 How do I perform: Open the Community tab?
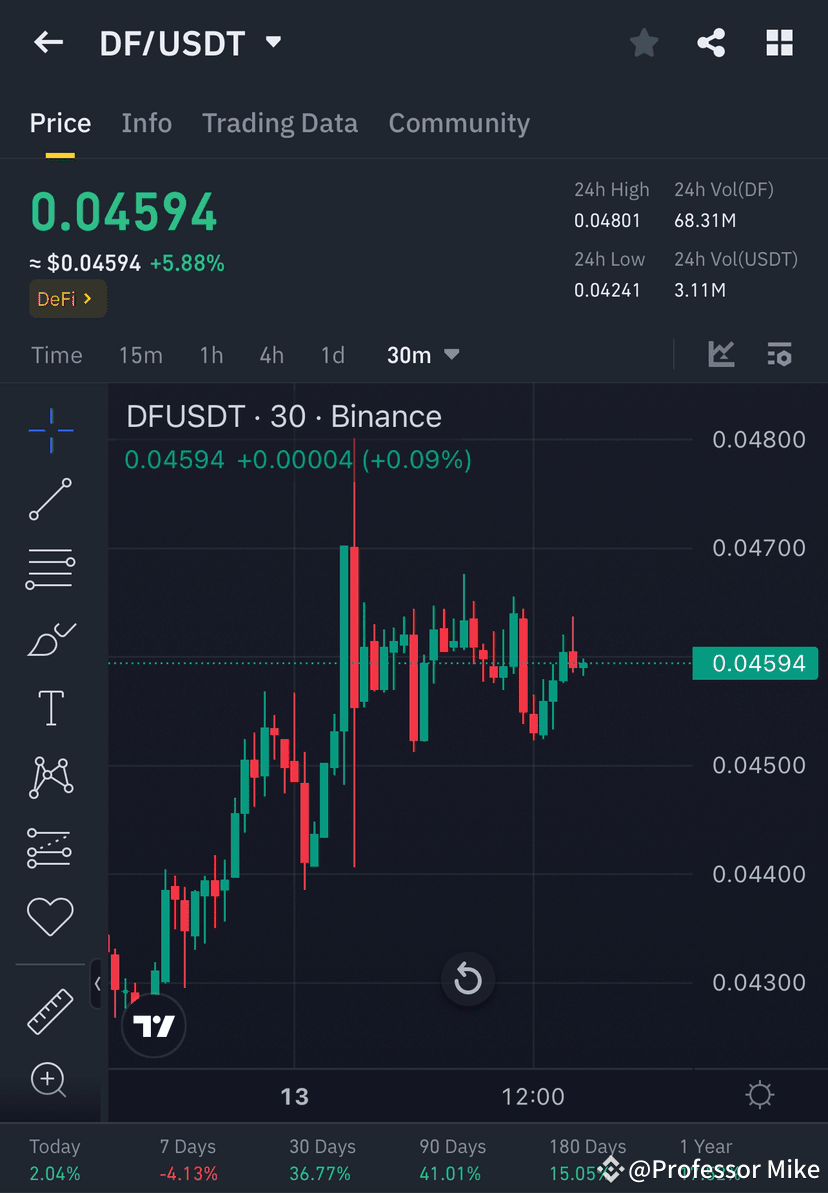[458, 122]
